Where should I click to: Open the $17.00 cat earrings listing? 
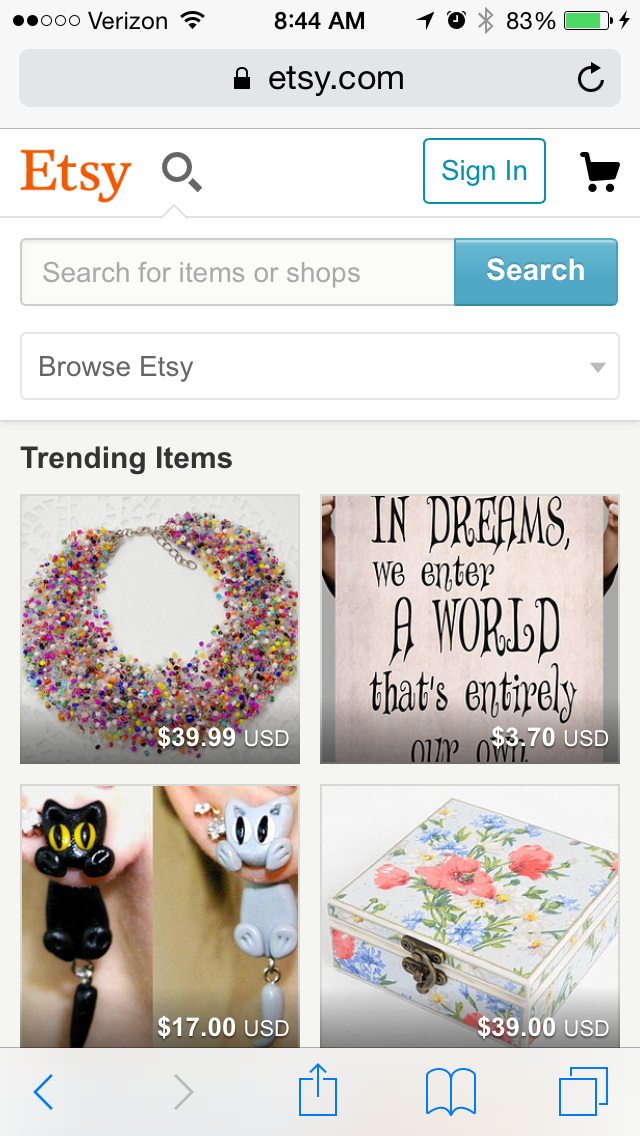pyautogui.click(x=160, y=915)
